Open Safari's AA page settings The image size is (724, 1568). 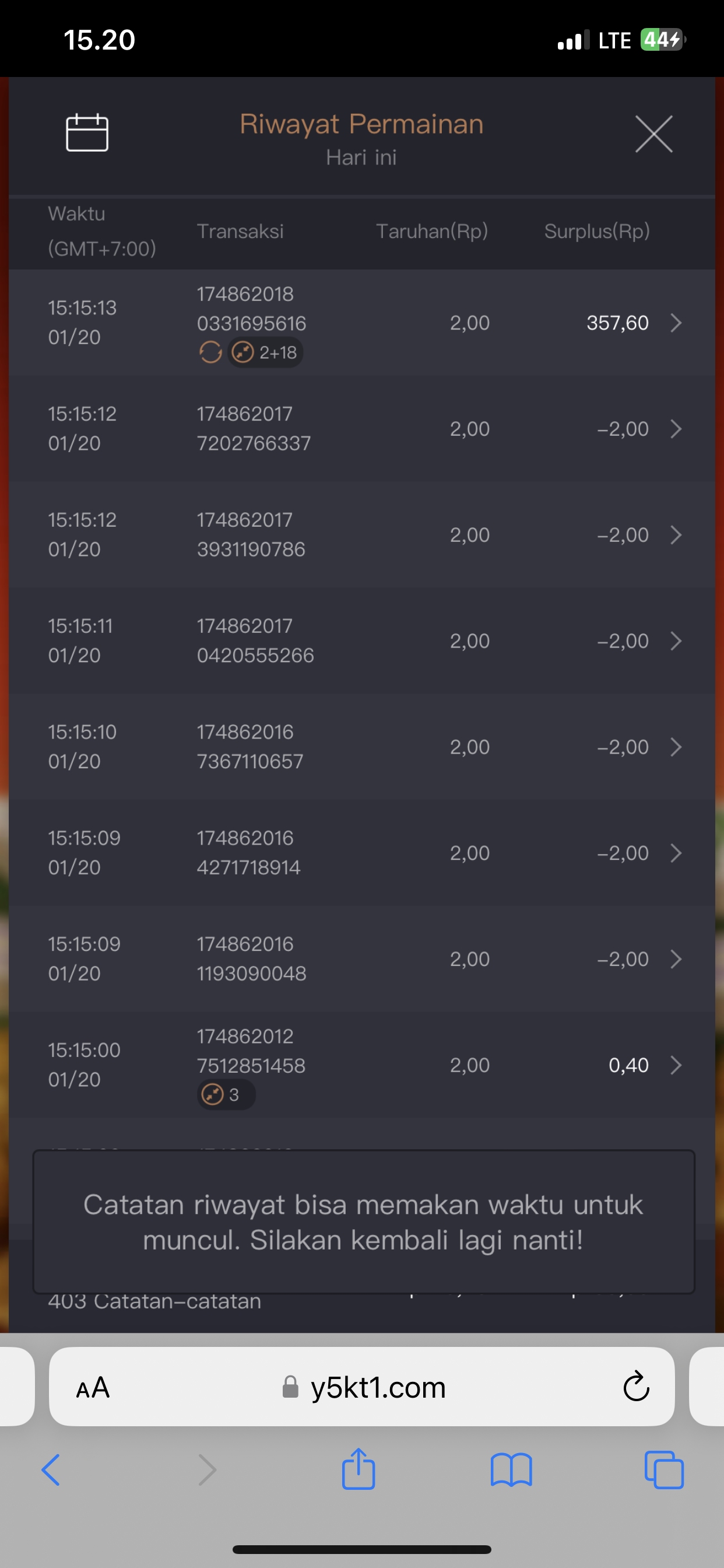[93, 1388]
